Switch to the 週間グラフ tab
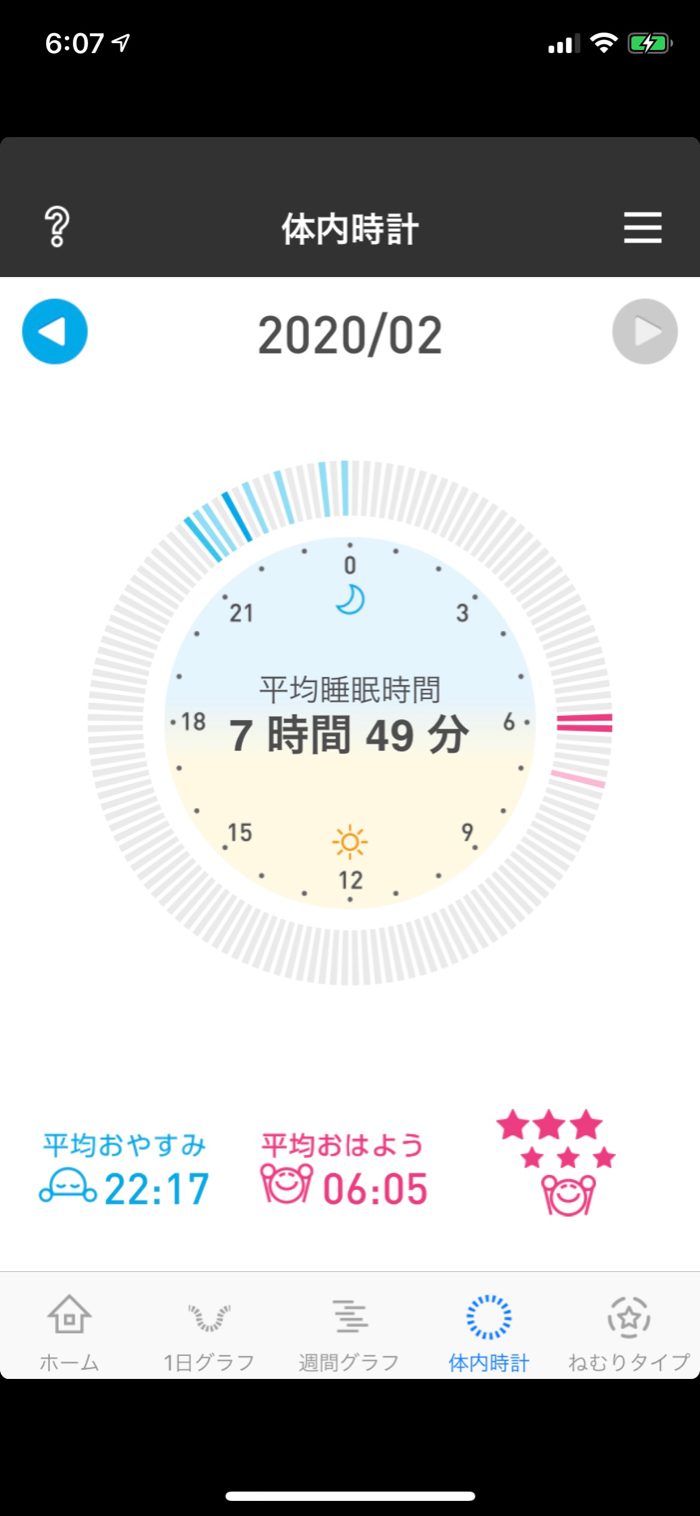 point(349,1331)
